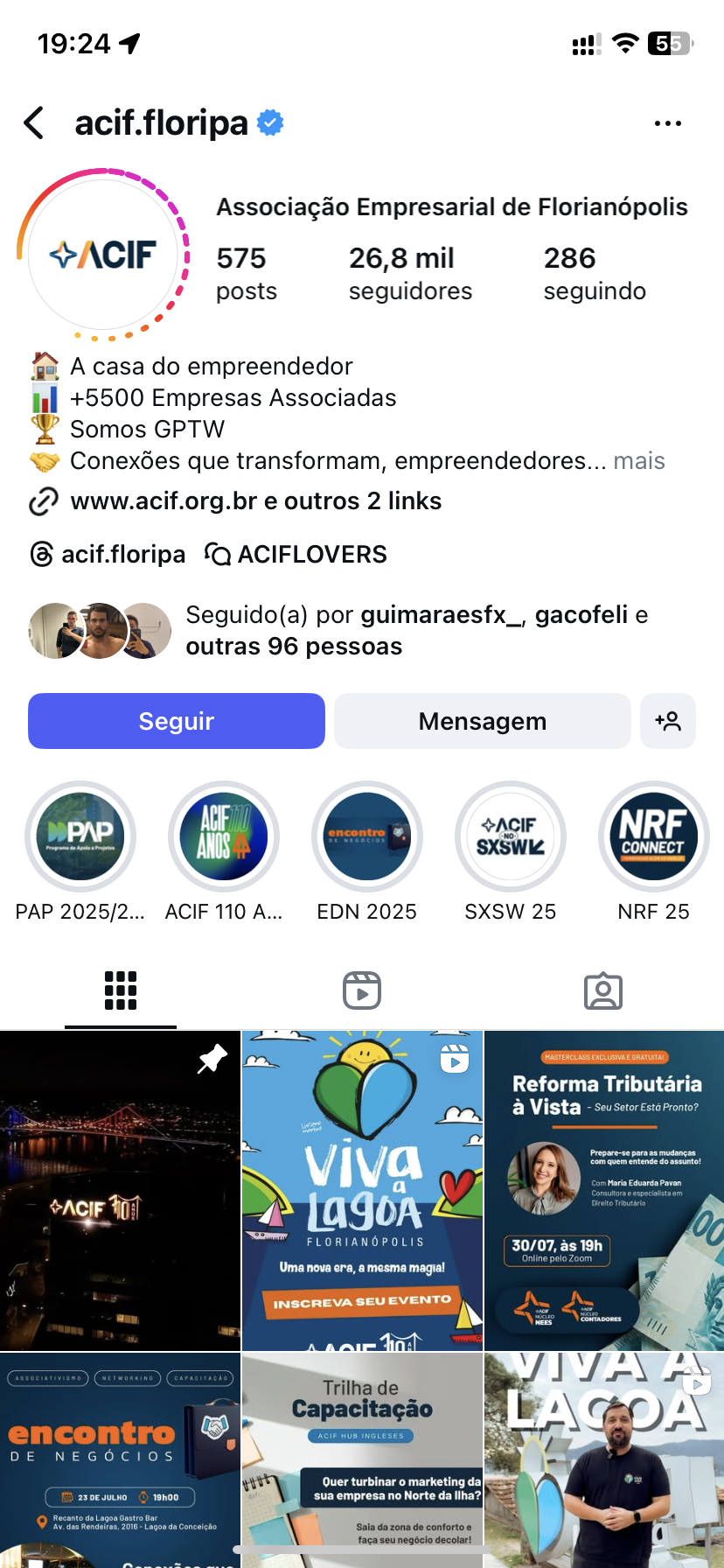This screenshot has height=1568, width=724.
Task: Open the PAP 2025/2... highlight
Action: coord(80,836)
